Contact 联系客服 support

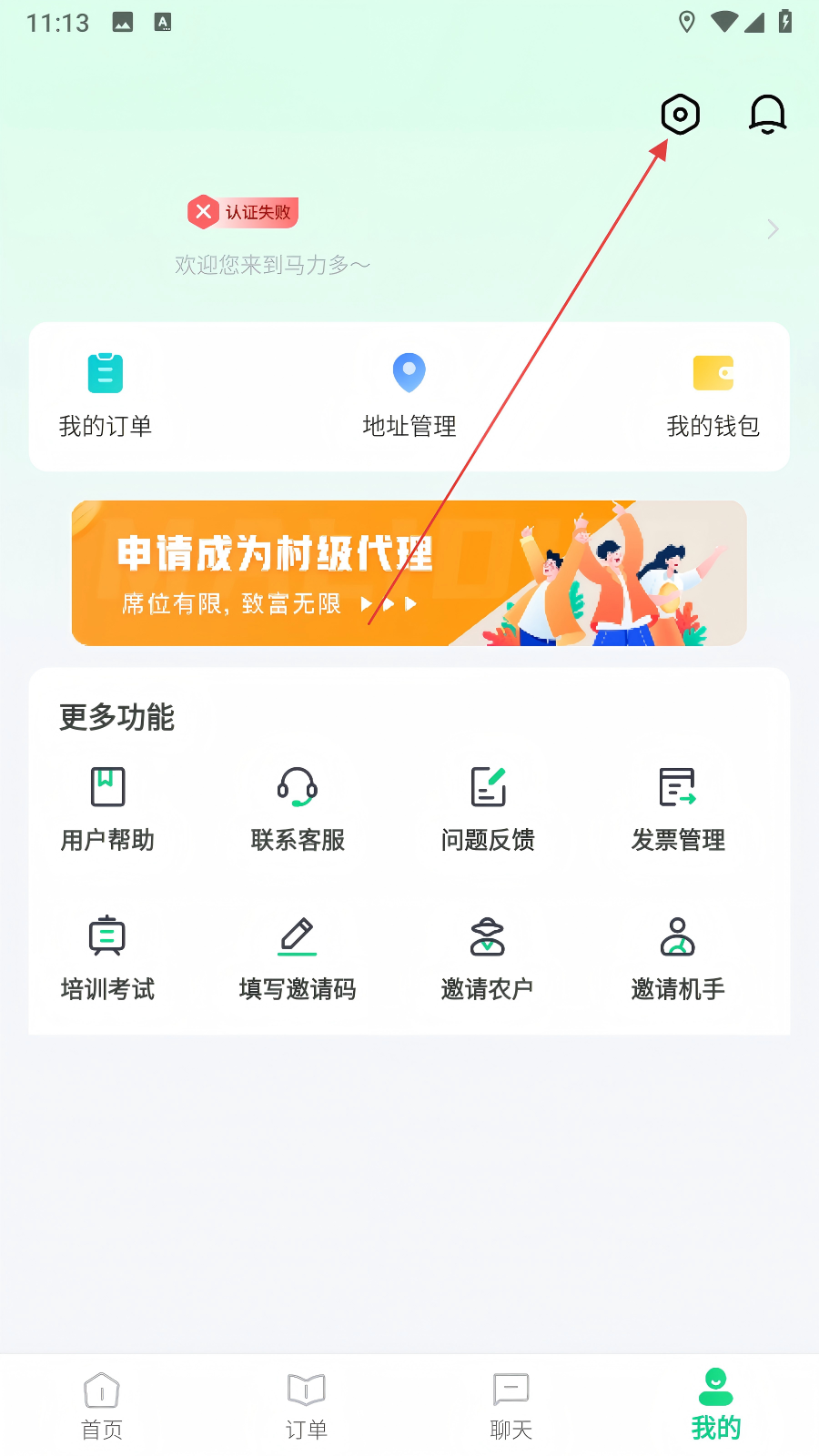[298, 810]
